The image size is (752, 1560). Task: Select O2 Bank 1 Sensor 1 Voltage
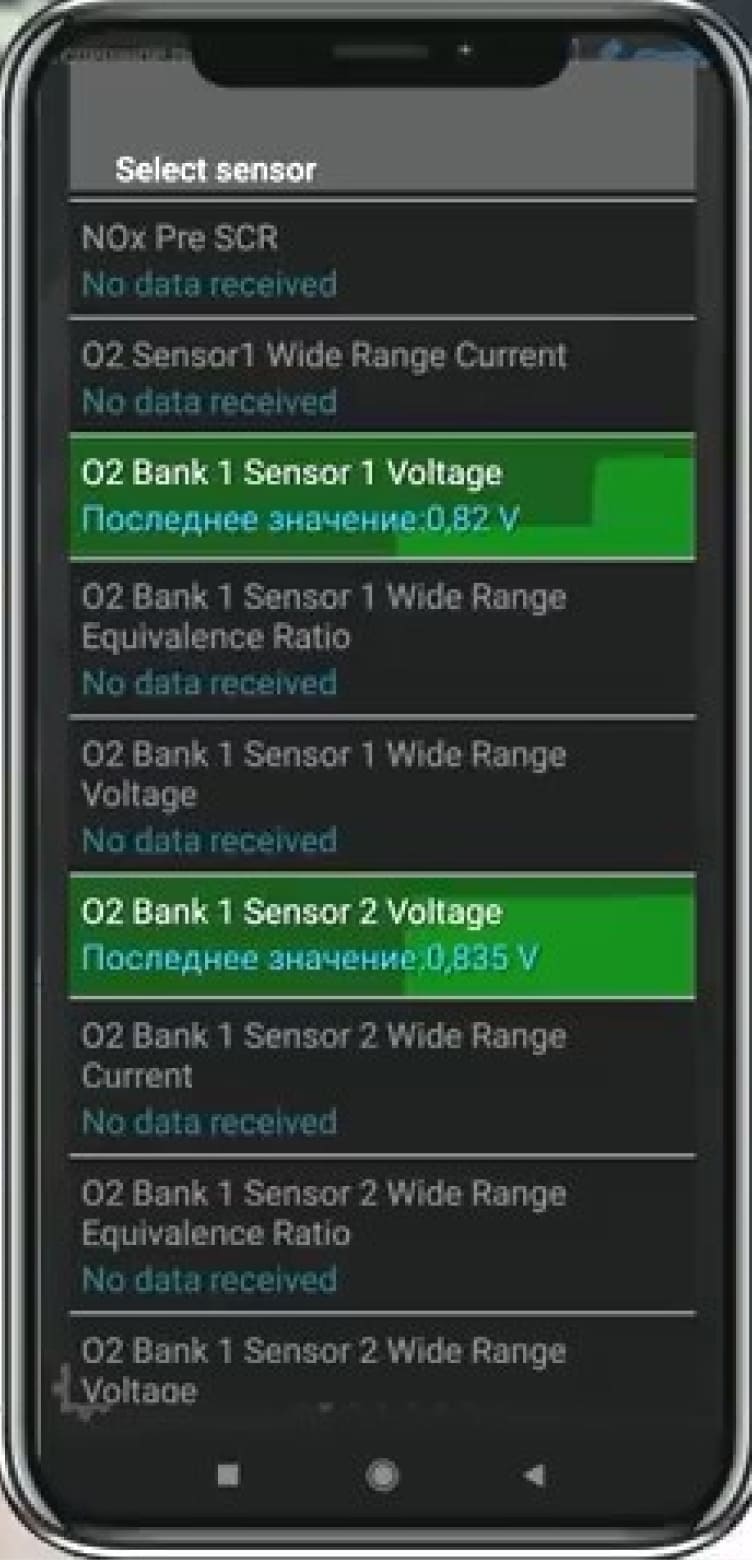coord(380,495)
